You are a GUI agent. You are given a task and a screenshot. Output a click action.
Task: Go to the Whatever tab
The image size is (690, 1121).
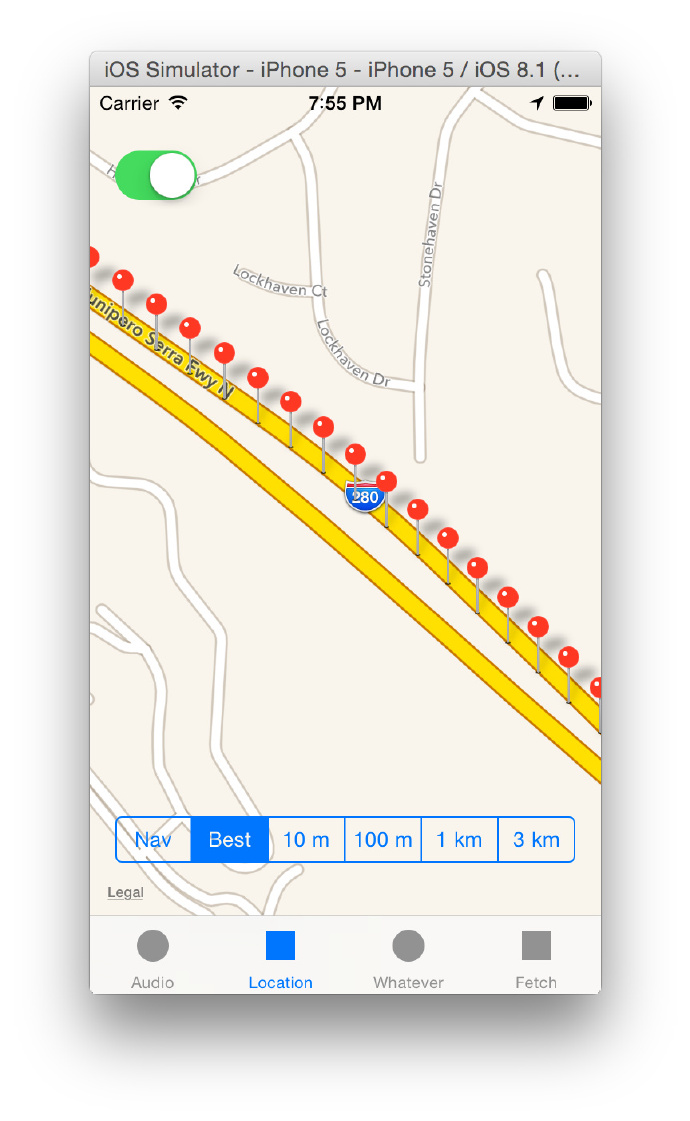[x=408, y=957]
